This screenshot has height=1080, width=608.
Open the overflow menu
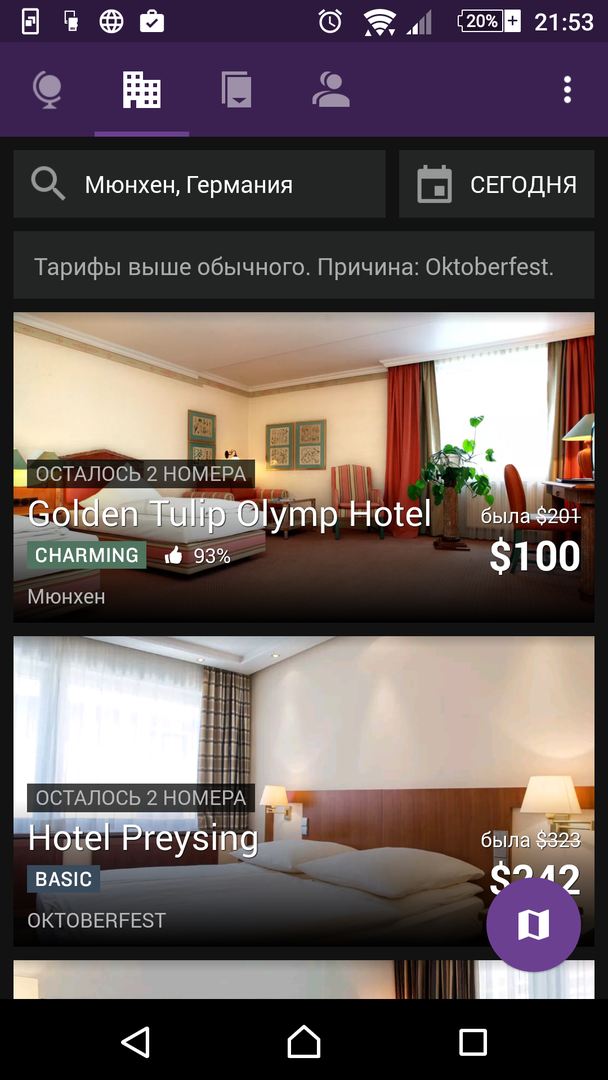567,90
